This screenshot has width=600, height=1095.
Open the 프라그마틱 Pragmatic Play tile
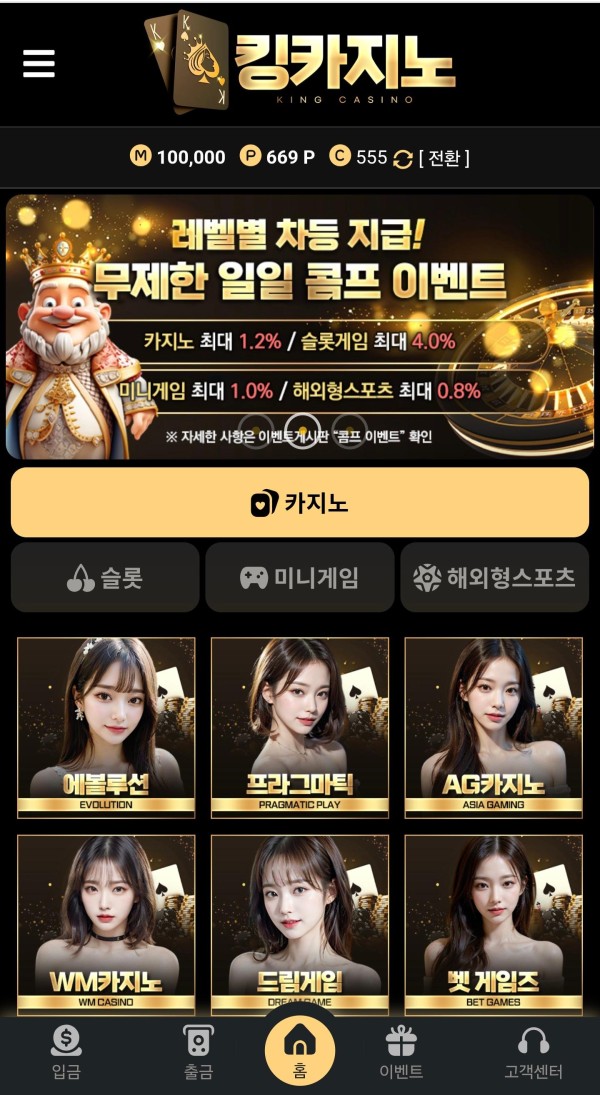pyautogui.click(x=299, y=728)
